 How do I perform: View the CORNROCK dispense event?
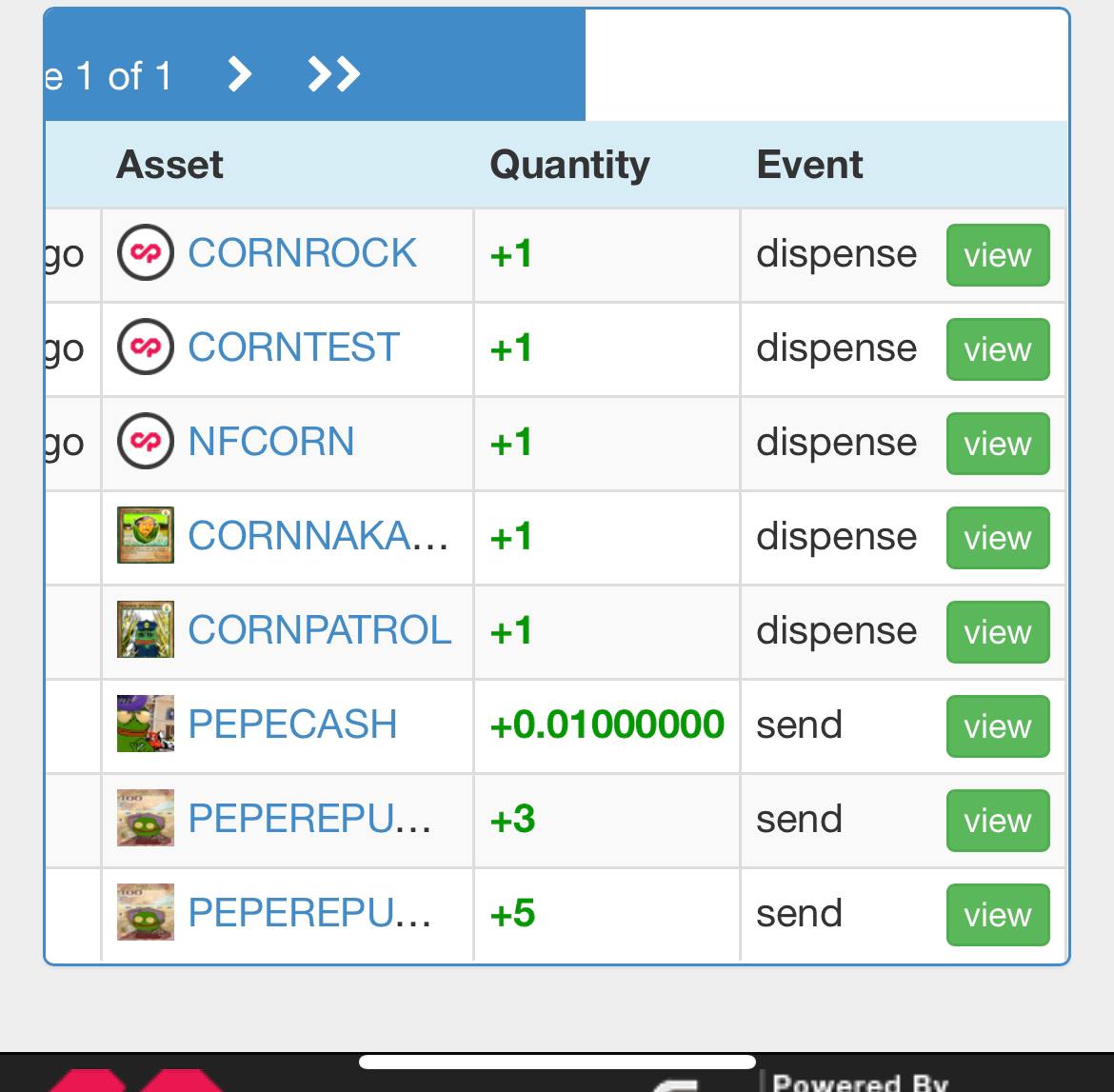997,255
